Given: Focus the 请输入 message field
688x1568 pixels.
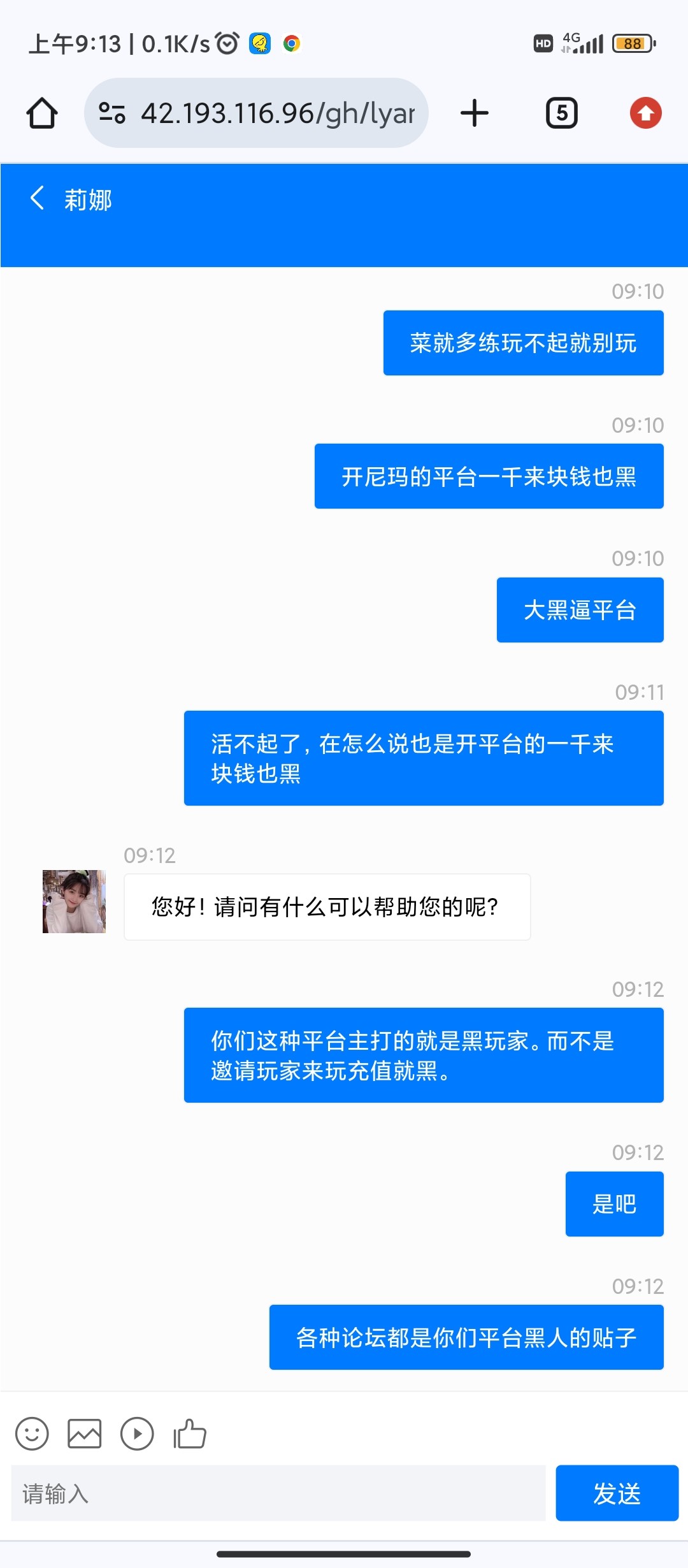Looking at the screenshot, I should 278,1493.
